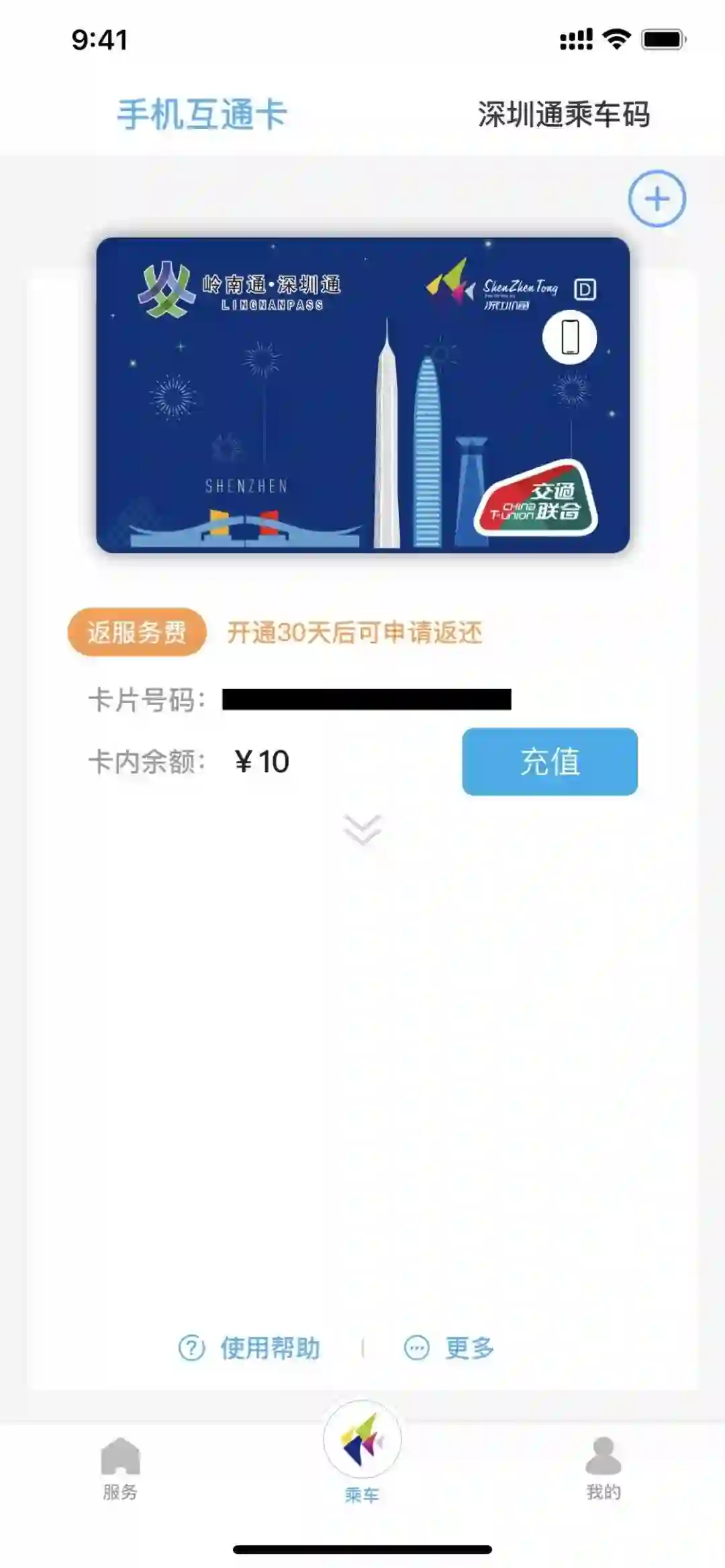Screen dimensions: 725x1568
Task: Open the 岭南通·深圳通 transit card
Action: (x=362, y=395)
